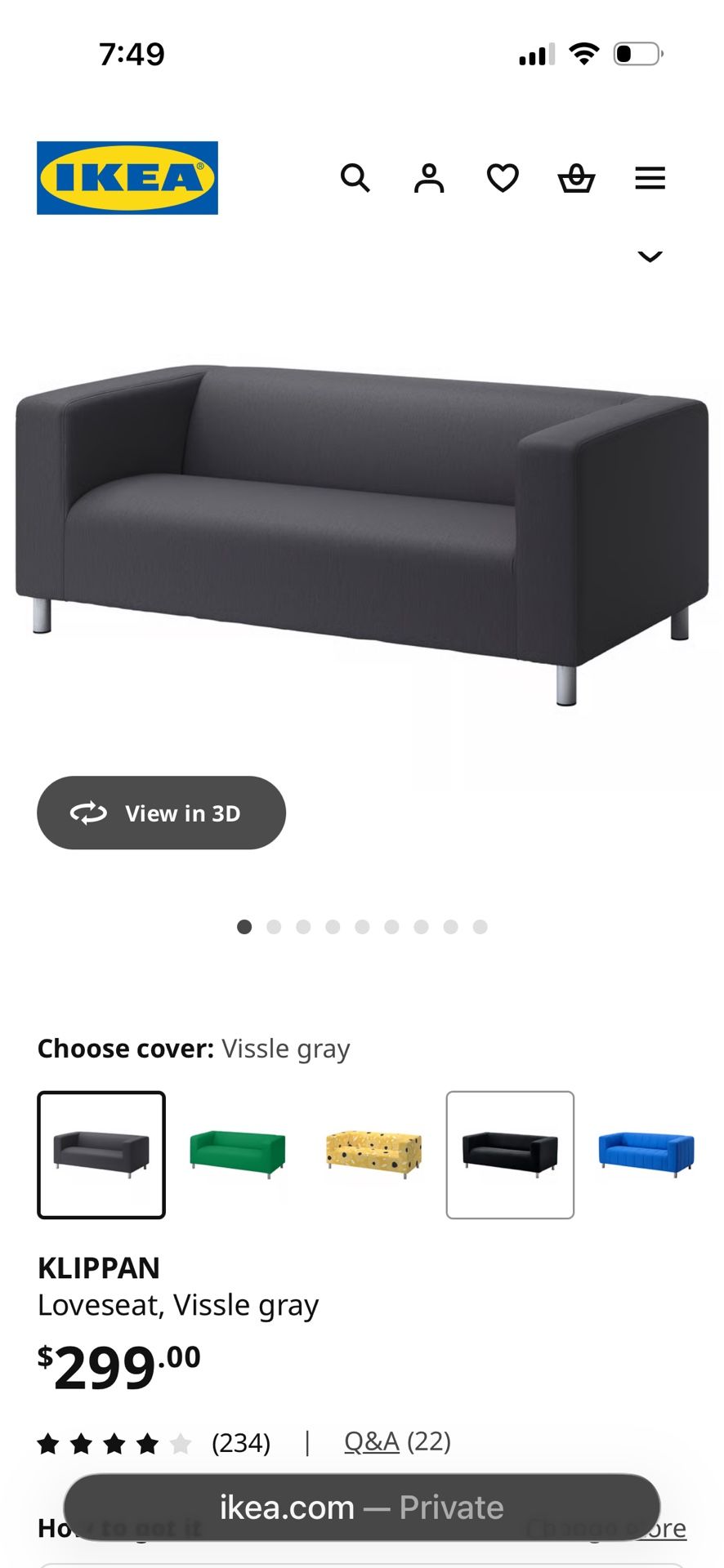
Task: Open the shopping cart icon
Action: [x=576, y=178]
